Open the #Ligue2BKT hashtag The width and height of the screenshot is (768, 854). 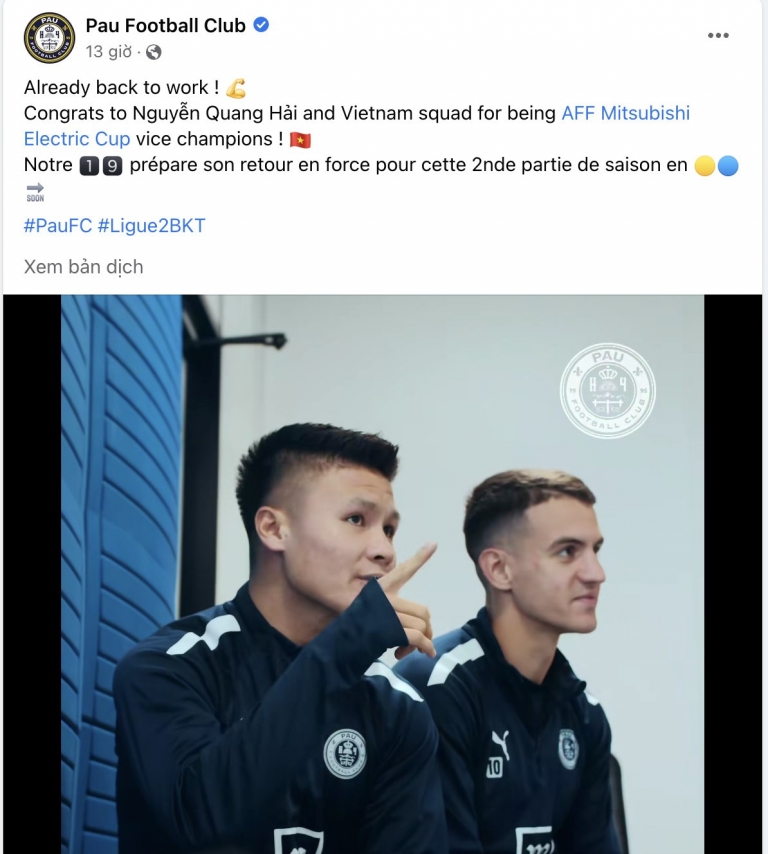[x=151, y=225]
